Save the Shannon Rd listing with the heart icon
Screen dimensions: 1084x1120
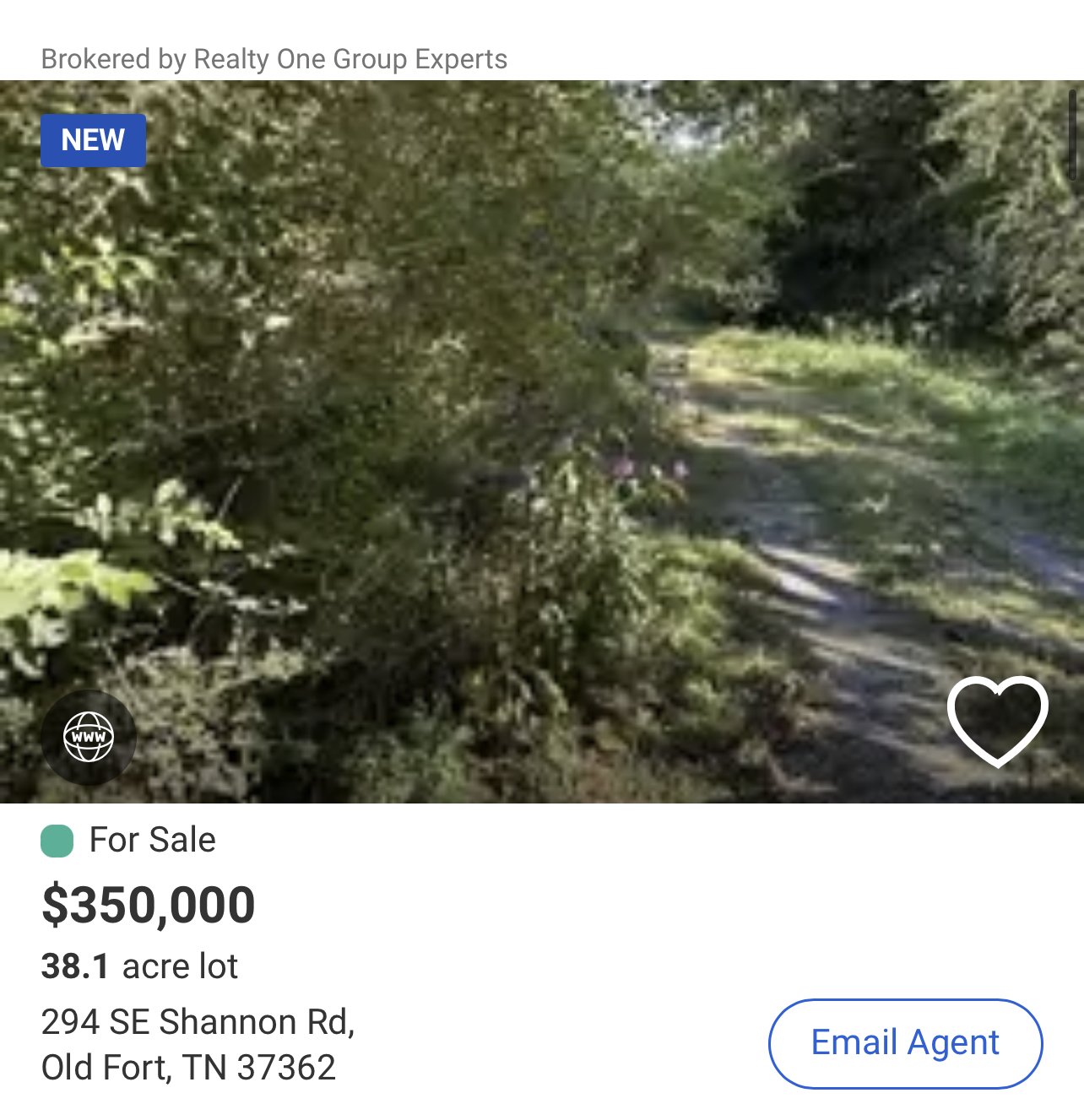coord(997,721)
